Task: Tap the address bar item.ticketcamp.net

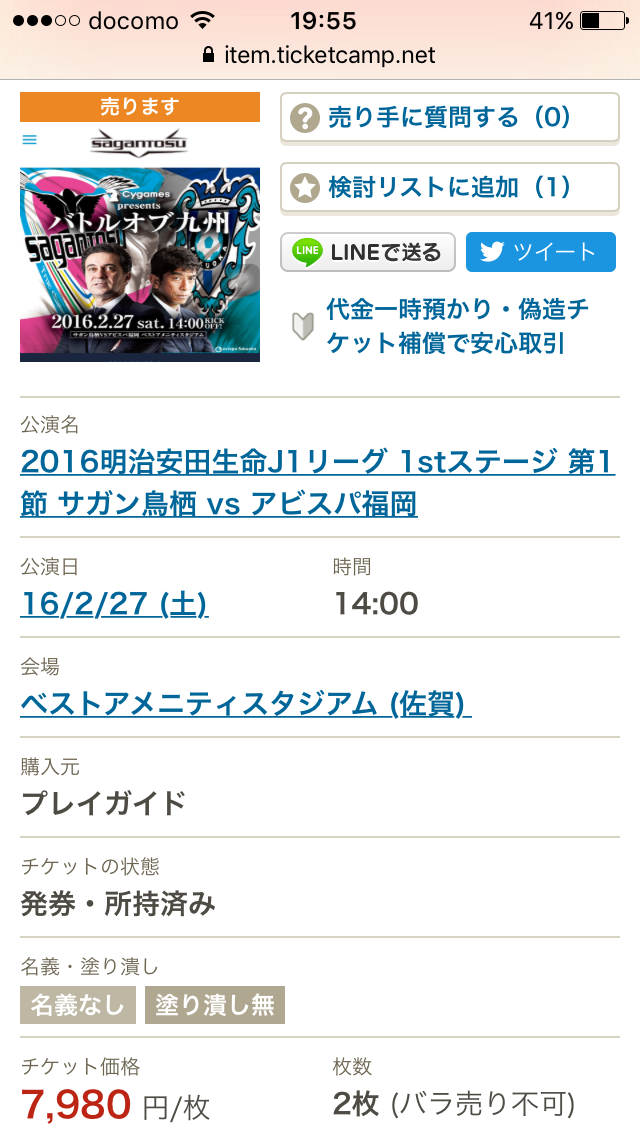Action: [320, 55]
